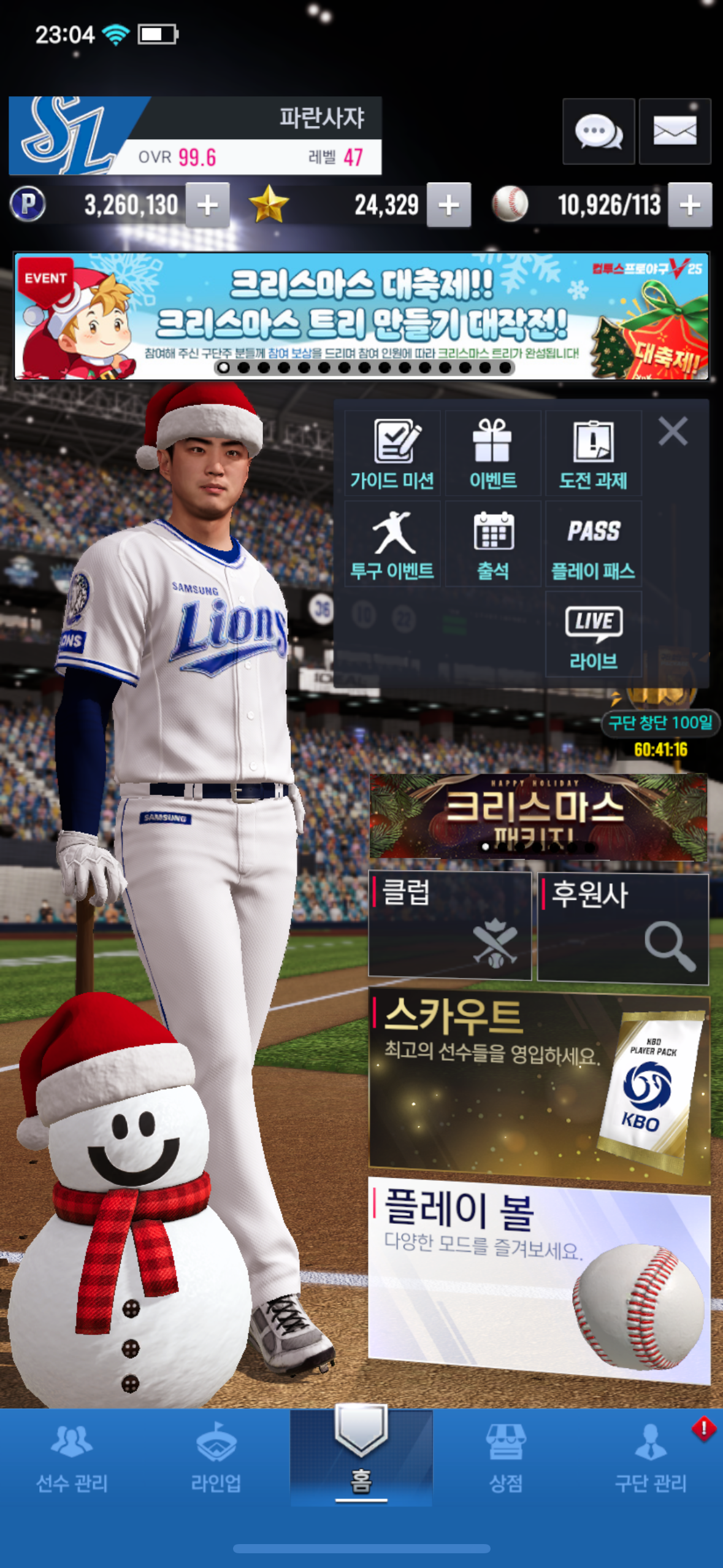Open 도전 과제 challenges
This screenshot has width=723, height=1568.
(x=593, y=454)
